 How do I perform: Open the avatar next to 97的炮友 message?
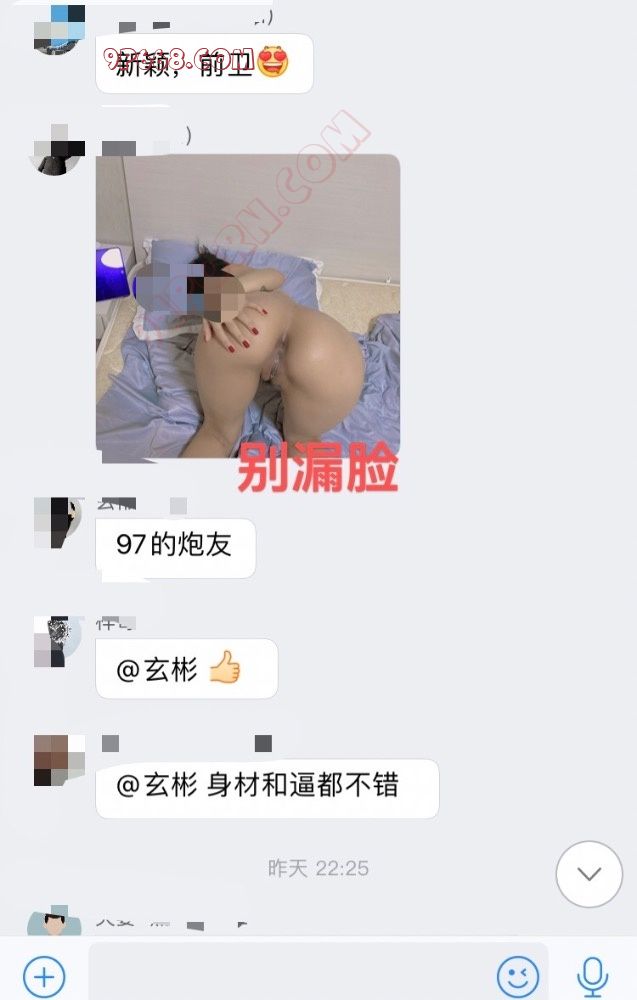[x=58, y=523]
